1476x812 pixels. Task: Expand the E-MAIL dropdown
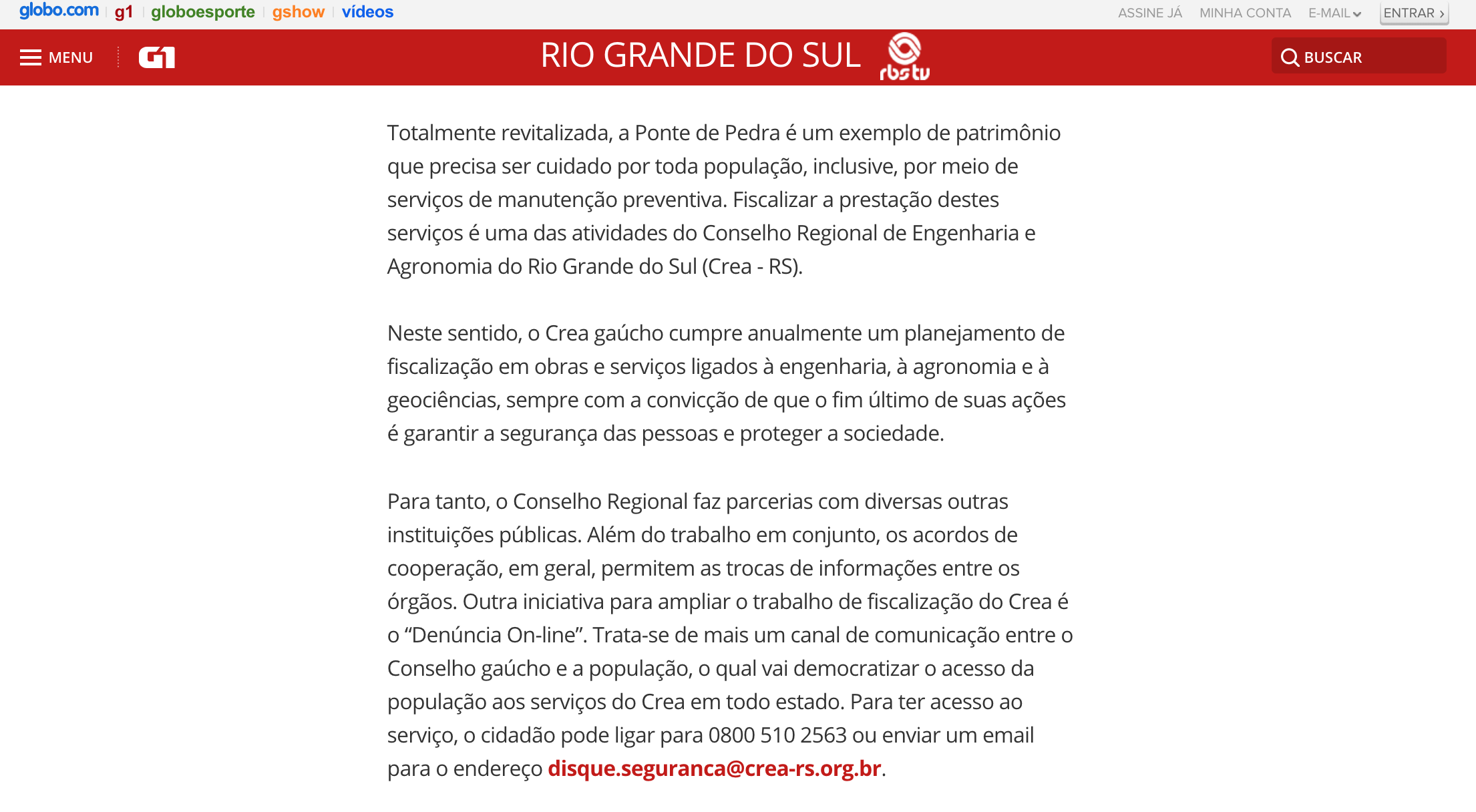click(1334, 13)
